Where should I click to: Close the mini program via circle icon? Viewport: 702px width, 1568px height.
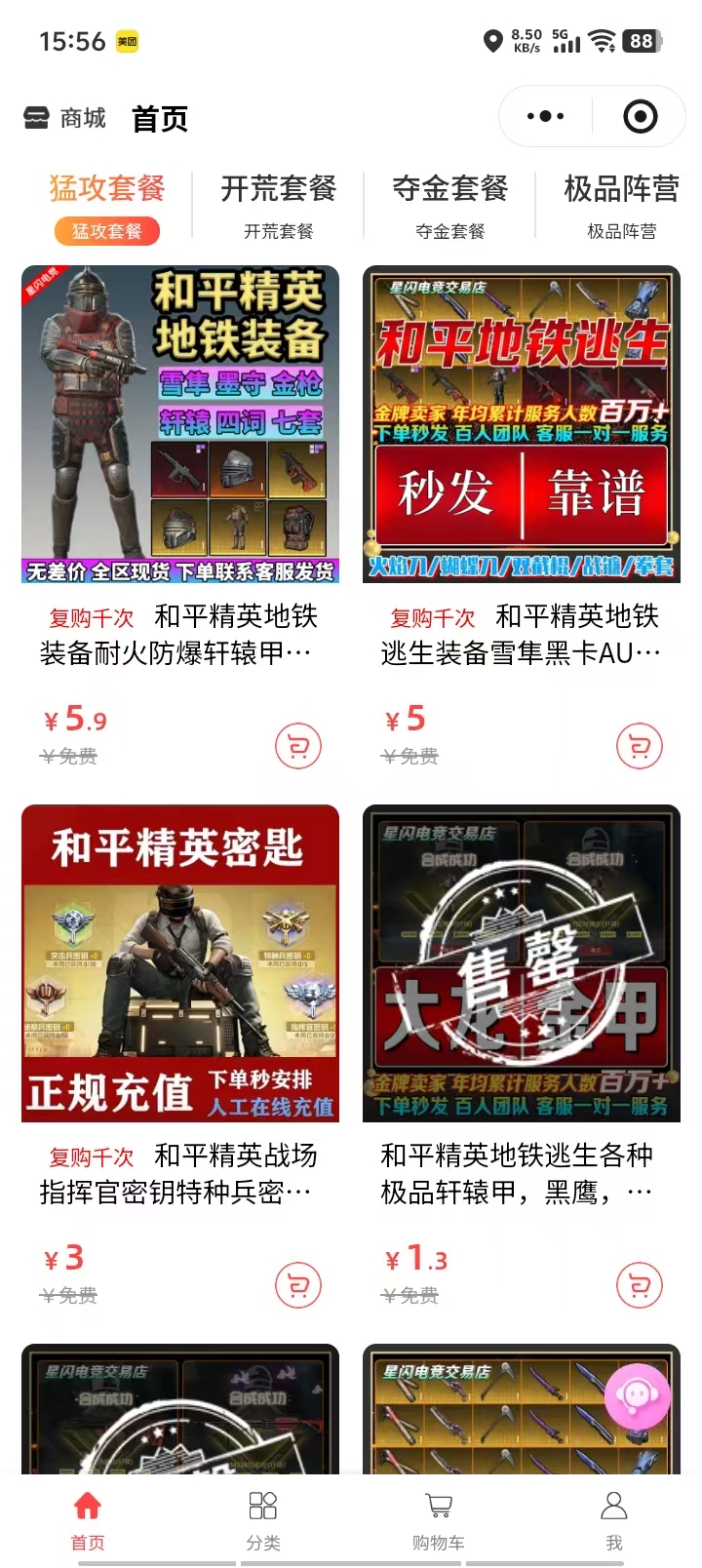point(640,117)
